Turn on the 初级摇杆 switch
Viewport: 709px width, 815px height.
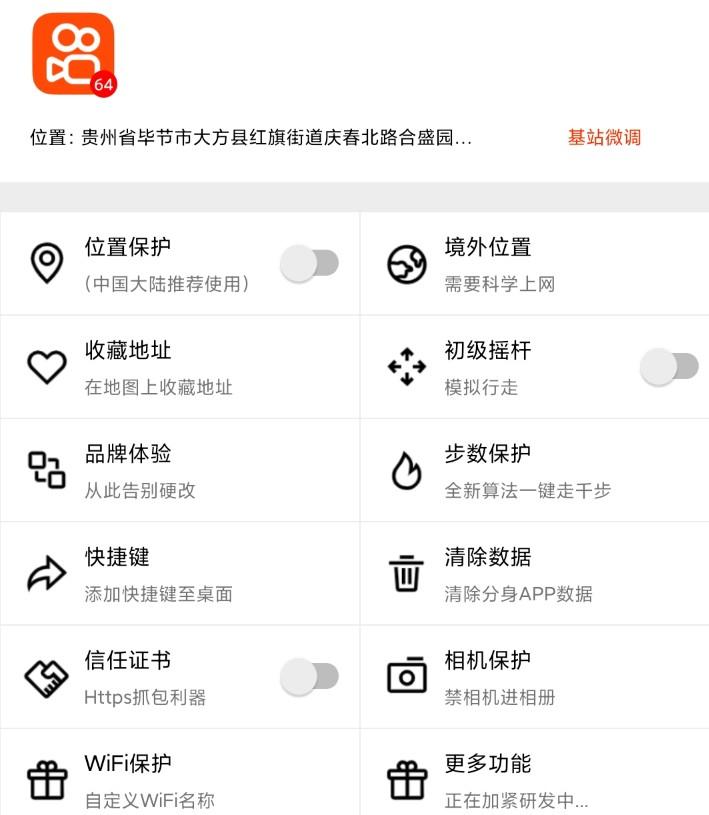[x=669, y=367]
